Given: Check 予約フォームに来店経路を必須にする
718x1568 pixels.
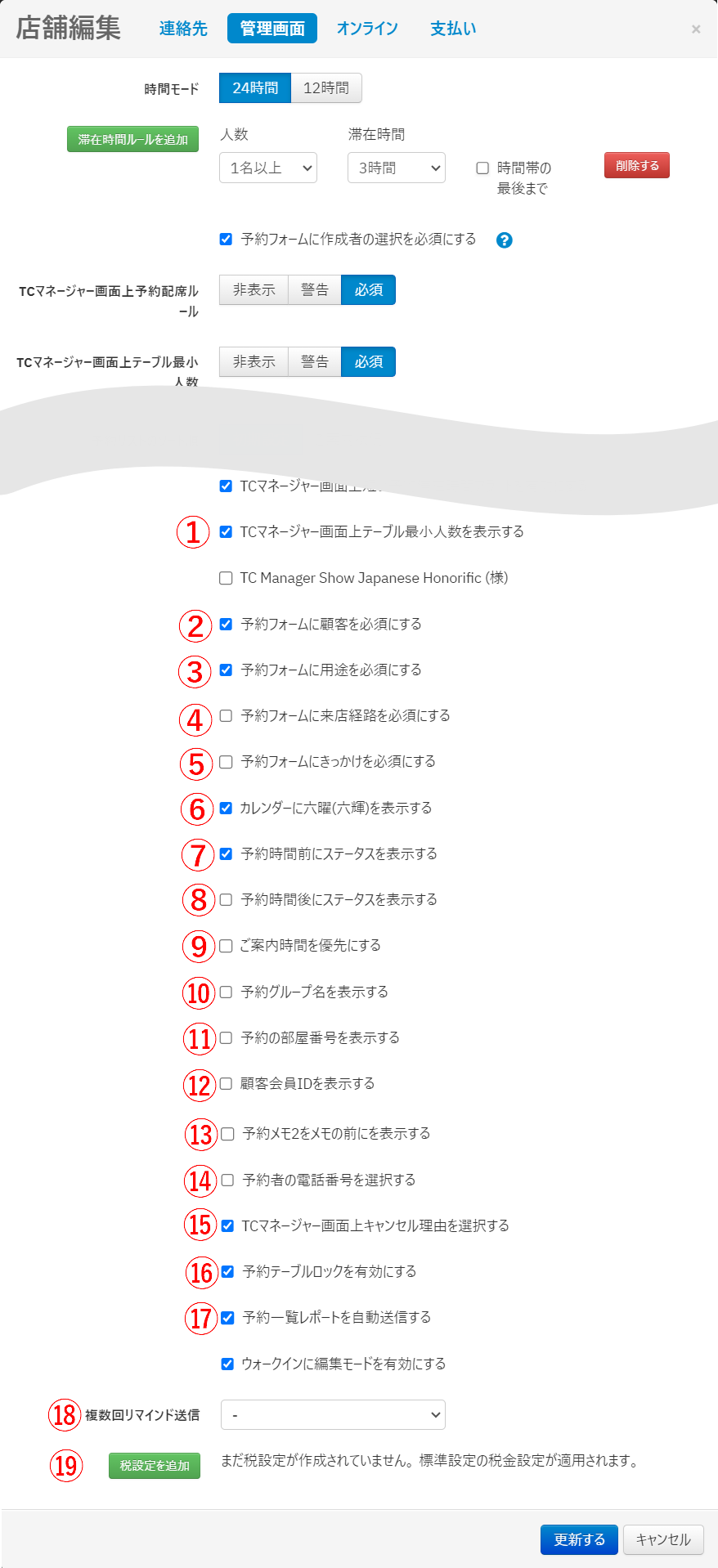Looking at the screenshot, I should [226, 715].
